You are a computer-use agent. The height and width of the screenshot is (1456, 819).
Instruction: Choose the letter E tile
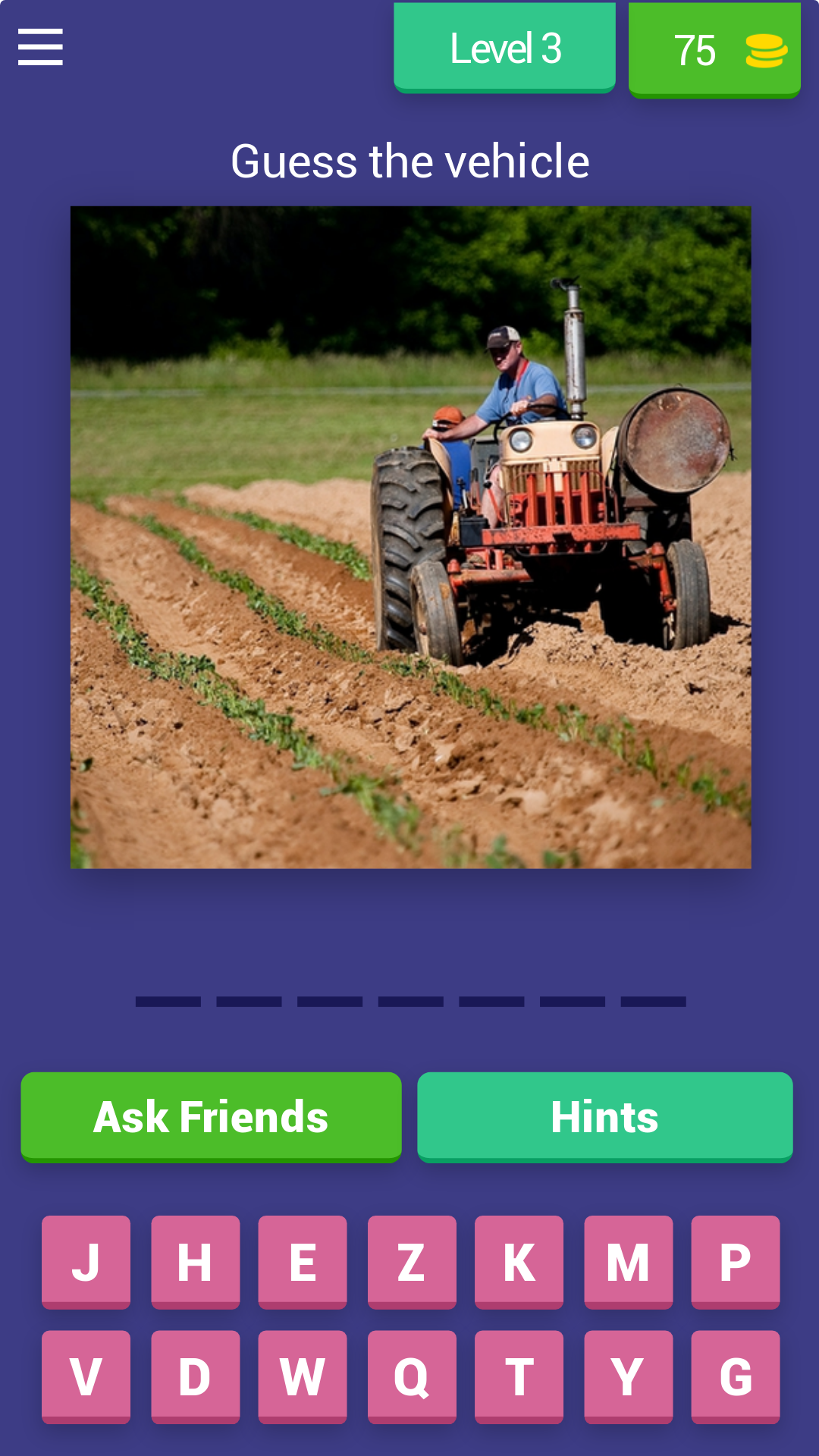303,1262
